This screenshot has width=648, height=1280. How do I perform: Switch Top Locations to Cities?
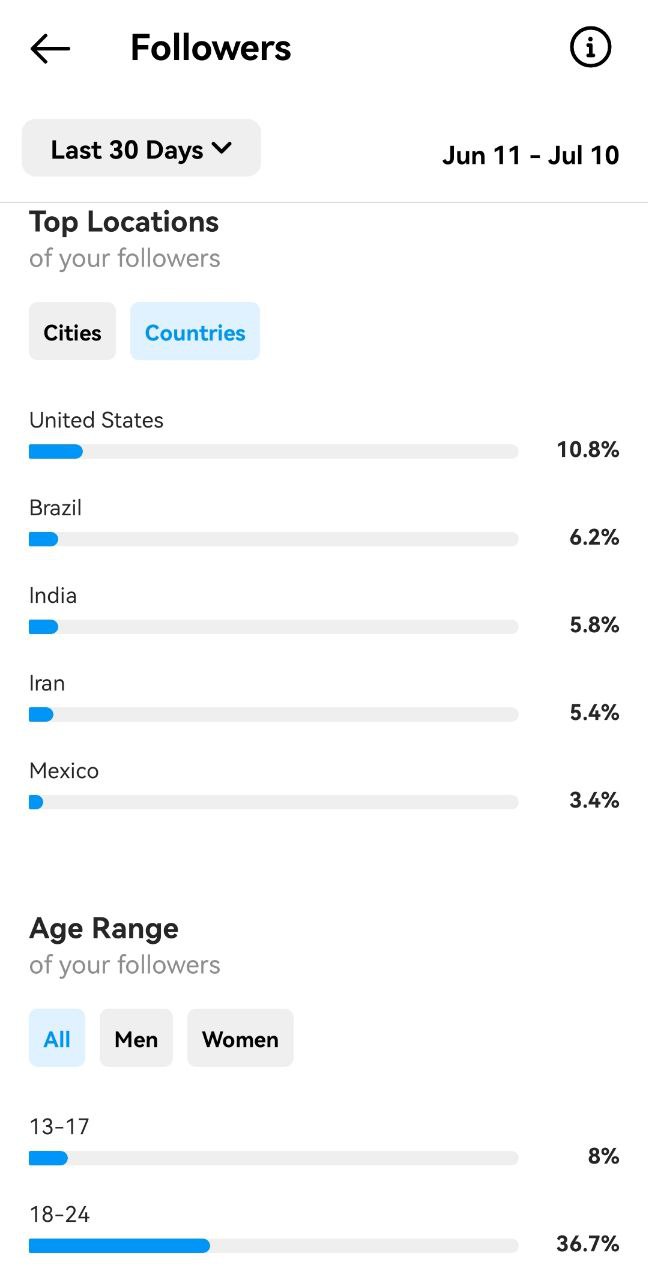[x=72, y=332]
